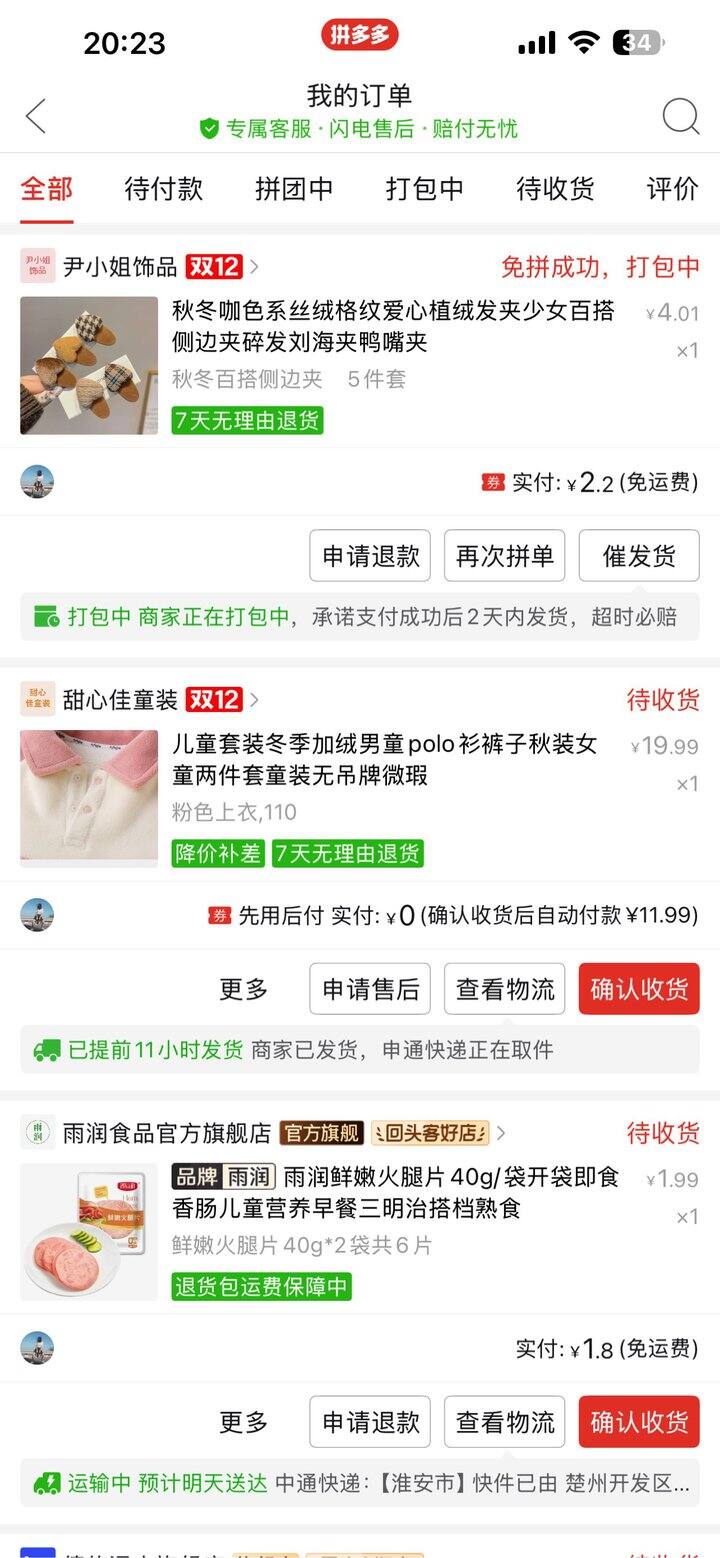The width and height of the screenshot is (720, 1558).
Task: Confirm receipt of the 雨润 ham order
Action: pos(638,1422)
